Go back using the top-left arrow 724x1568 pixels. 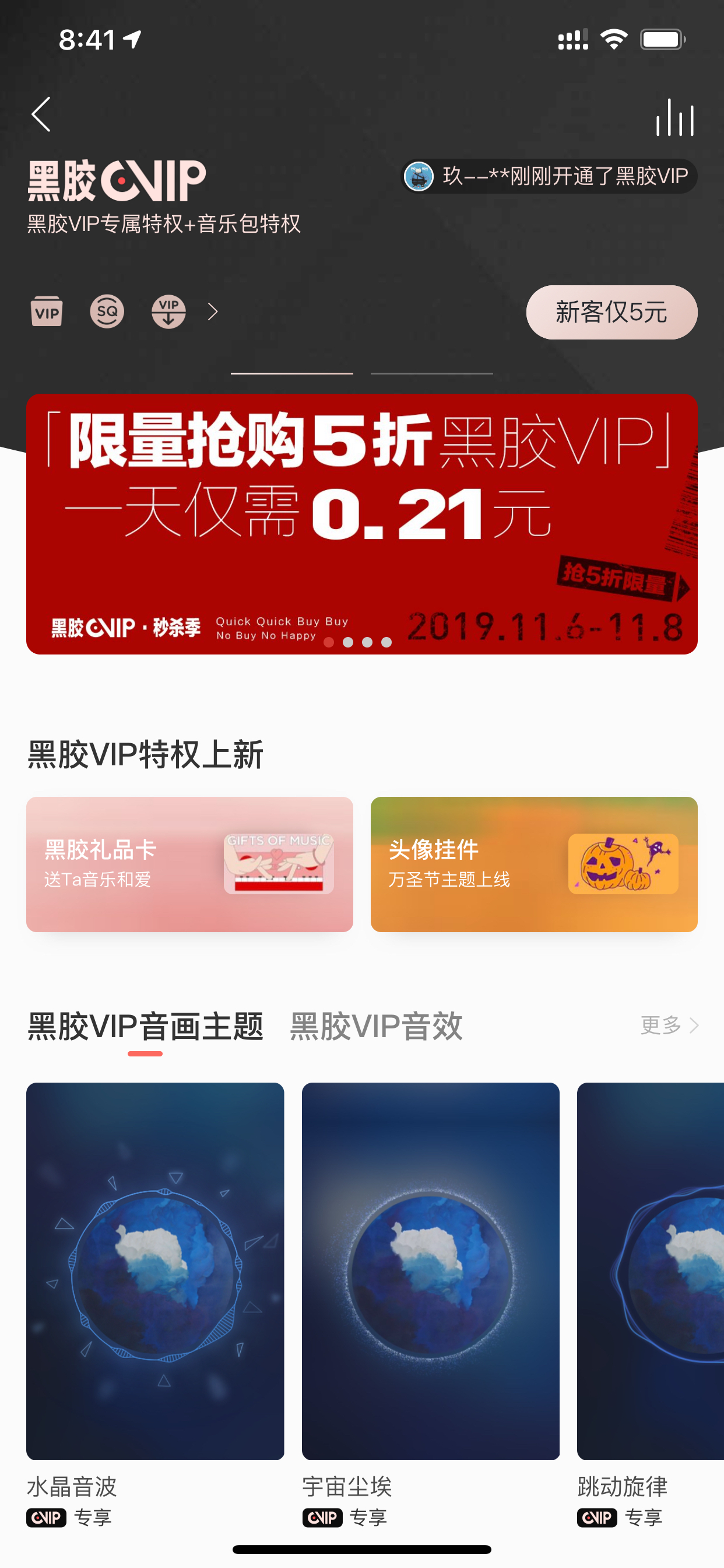[x=41, y=114]
